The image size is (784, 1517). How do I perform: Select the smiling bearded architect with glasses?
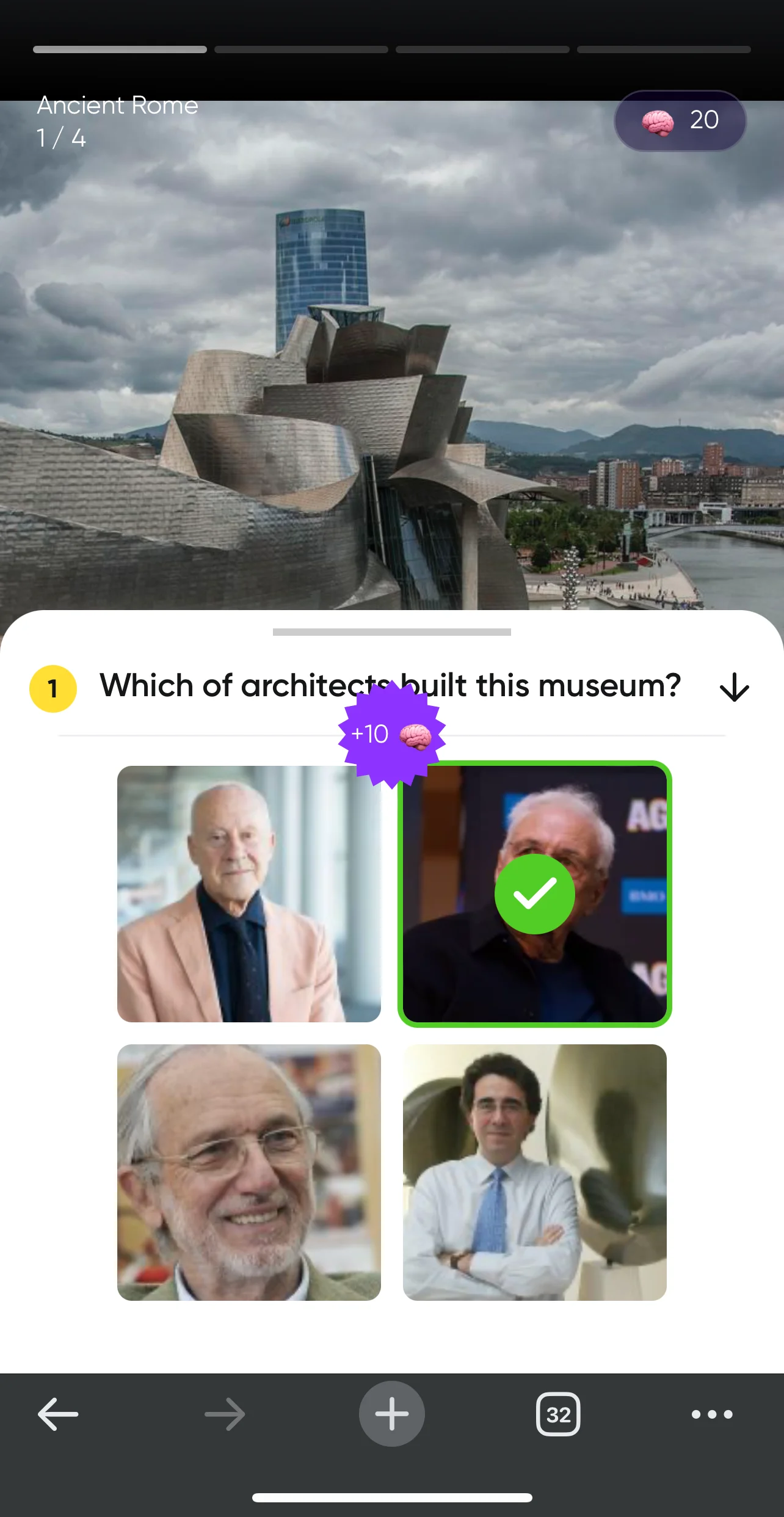[x=249, y=1172]
